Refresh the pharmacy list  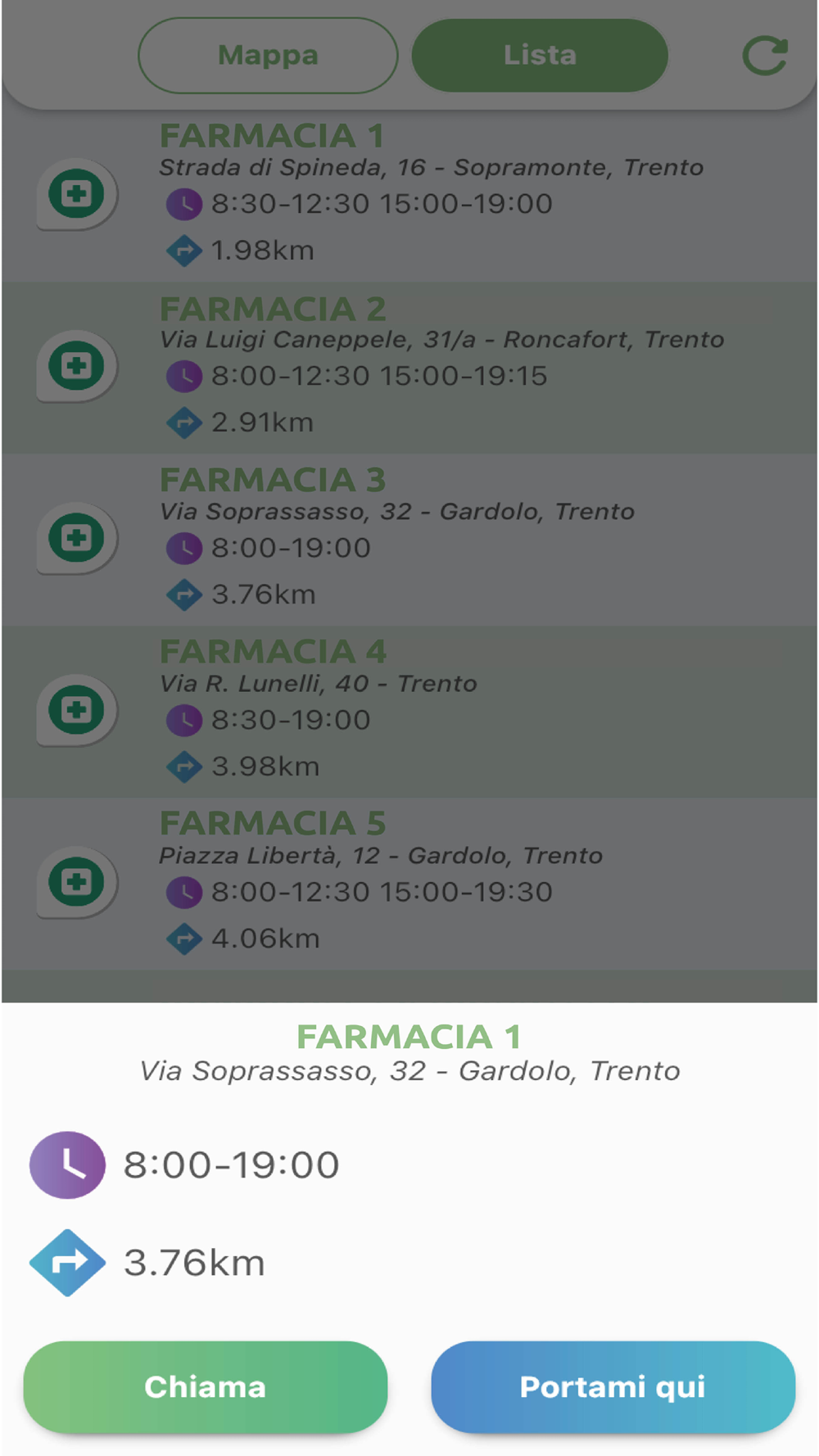click(x=765, y=56)
